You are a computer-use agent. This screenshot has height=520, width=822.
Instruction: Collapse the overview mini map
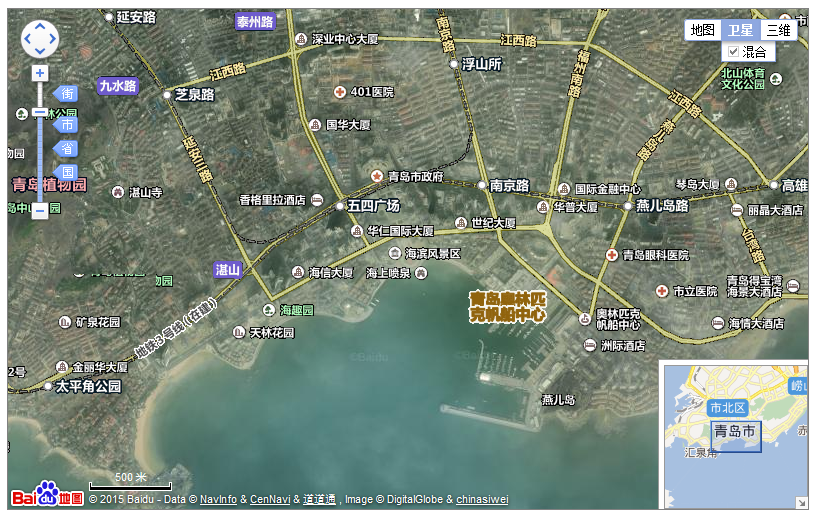800,502
